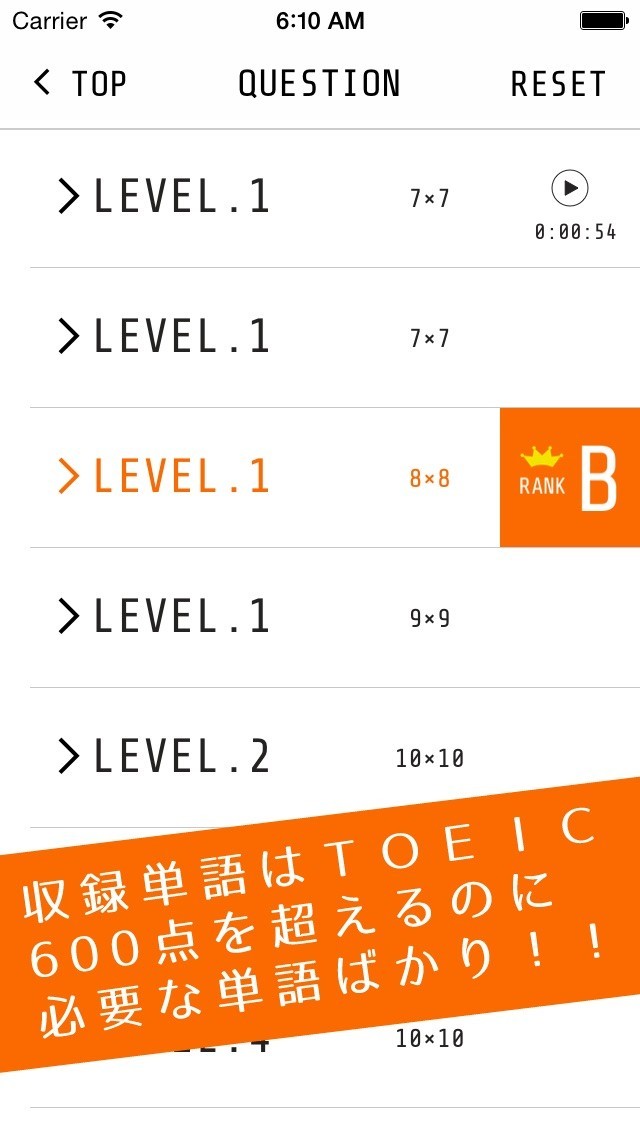Tap the play icon above 0:00:54
The image size is (640, 1136).
570,188
